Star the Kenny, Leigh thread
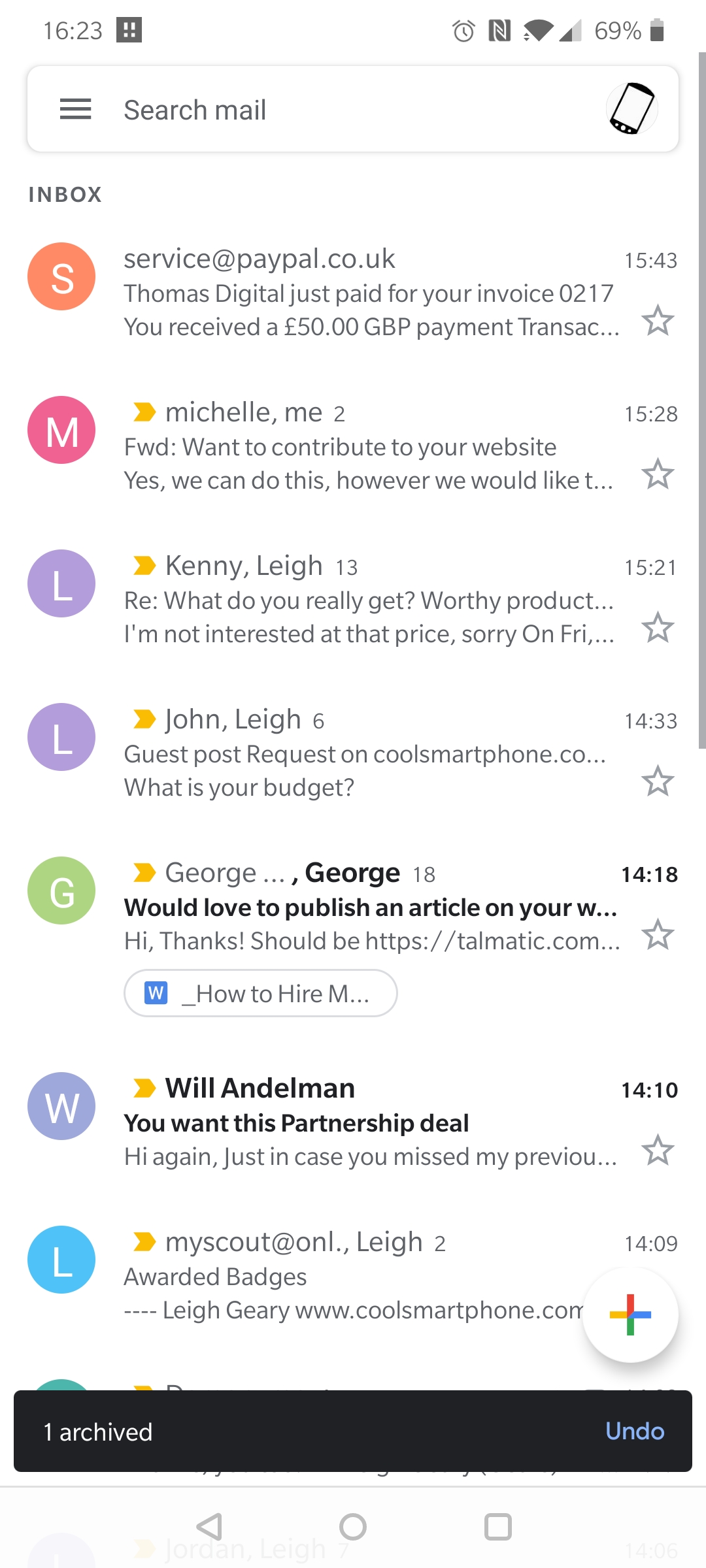This screenshot has height=1568, width=706. pyautogui.click(x=657, y=628)
